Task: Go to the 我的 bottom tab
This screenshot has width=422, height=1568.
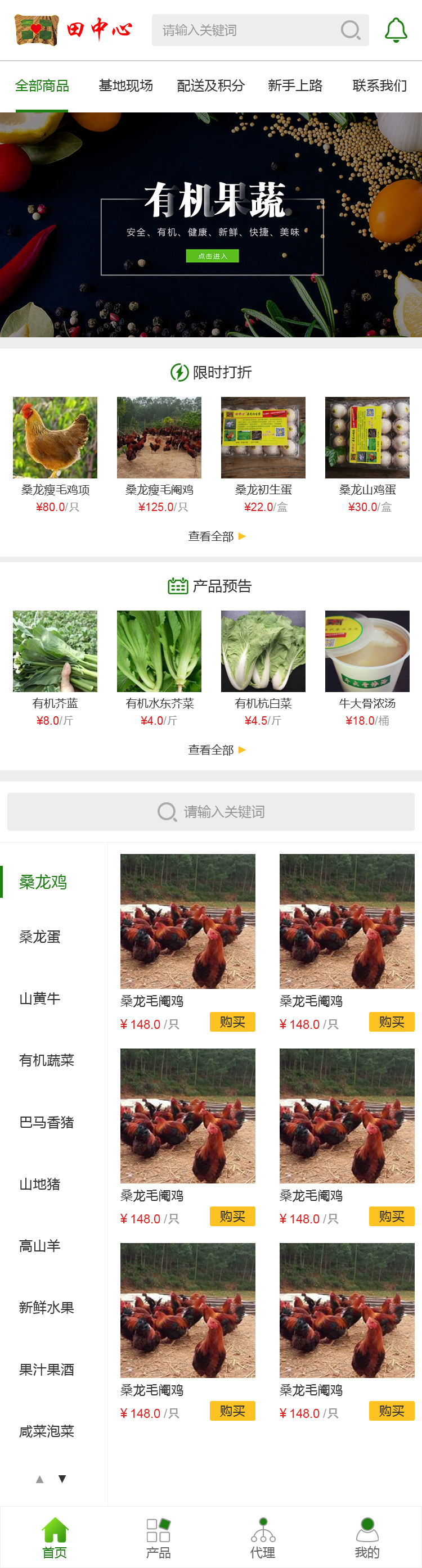Action: 367,1538
